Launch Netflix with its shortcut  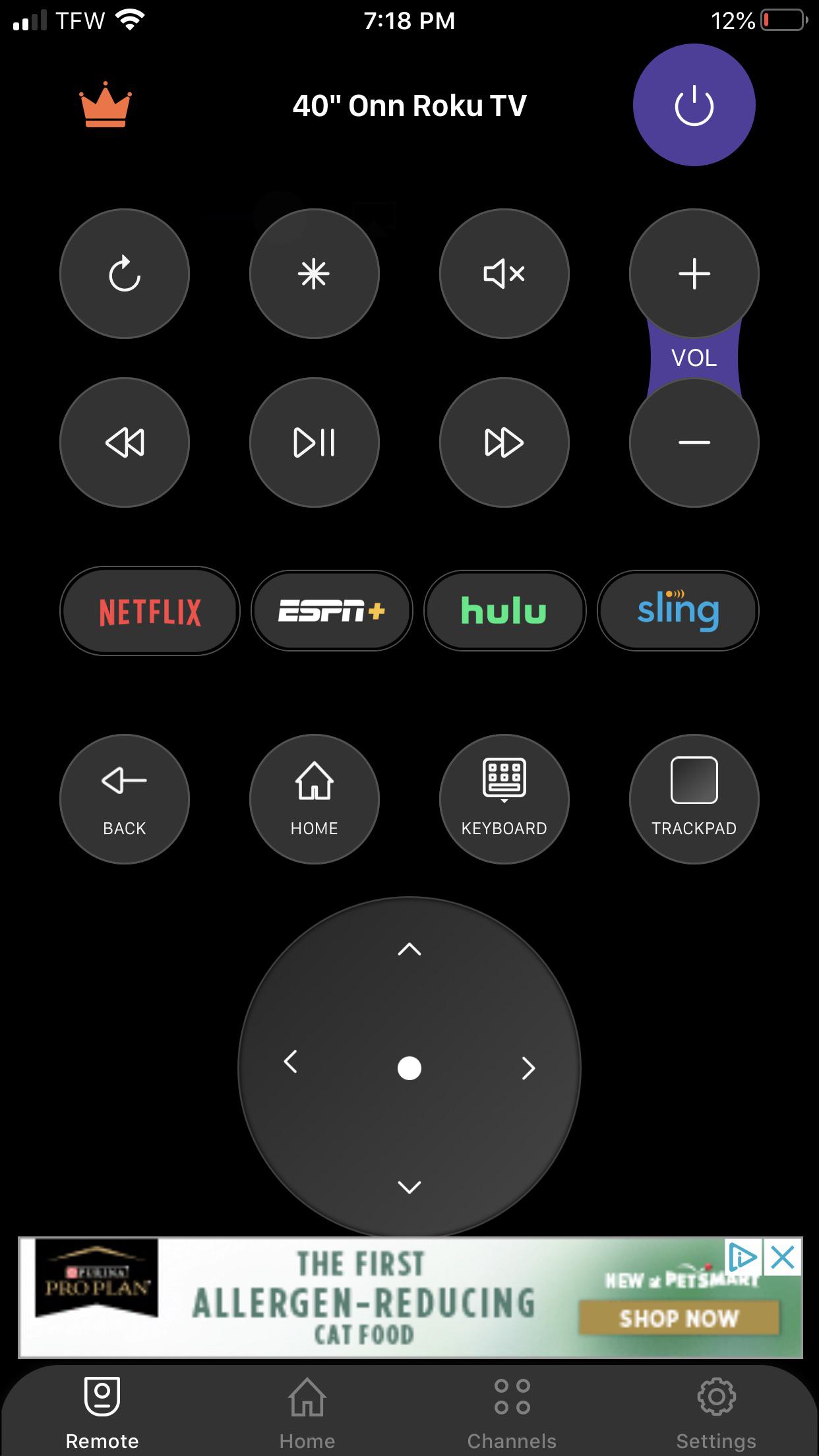click(149, 611)
